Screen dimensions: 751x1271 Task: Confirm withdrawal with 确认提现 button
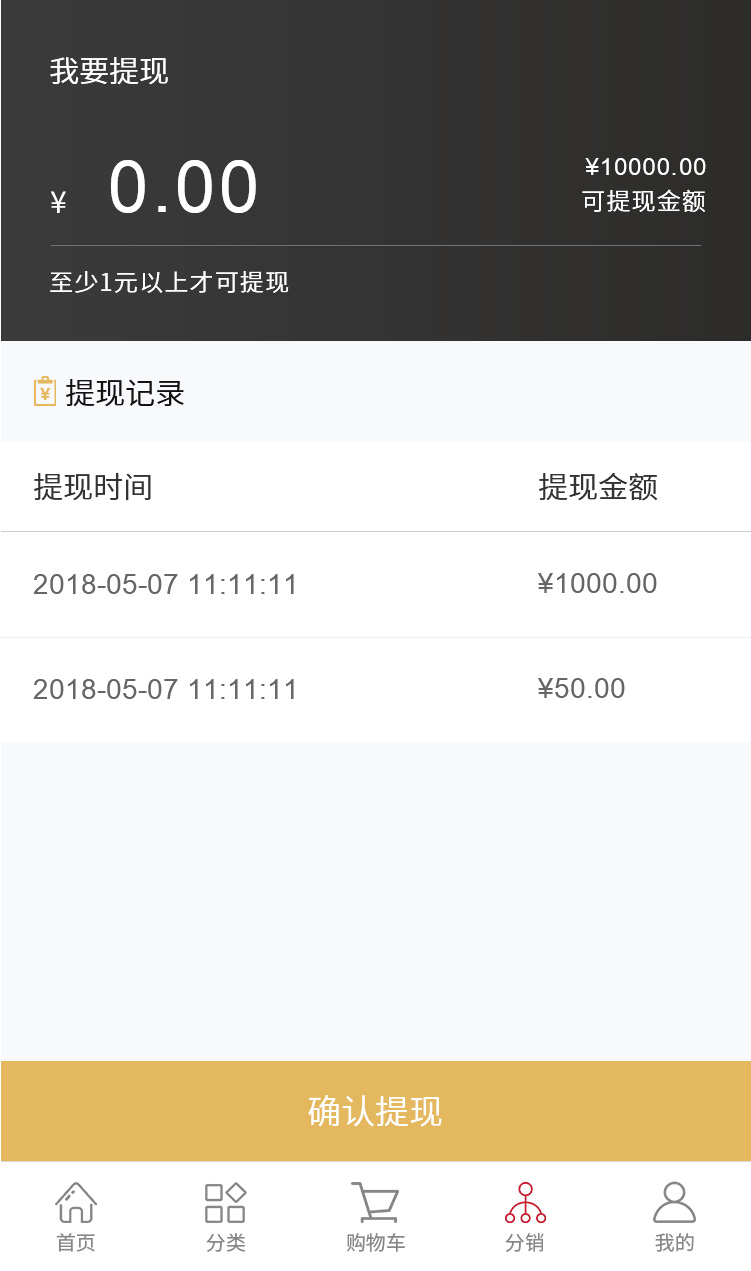pos(375,1111)
